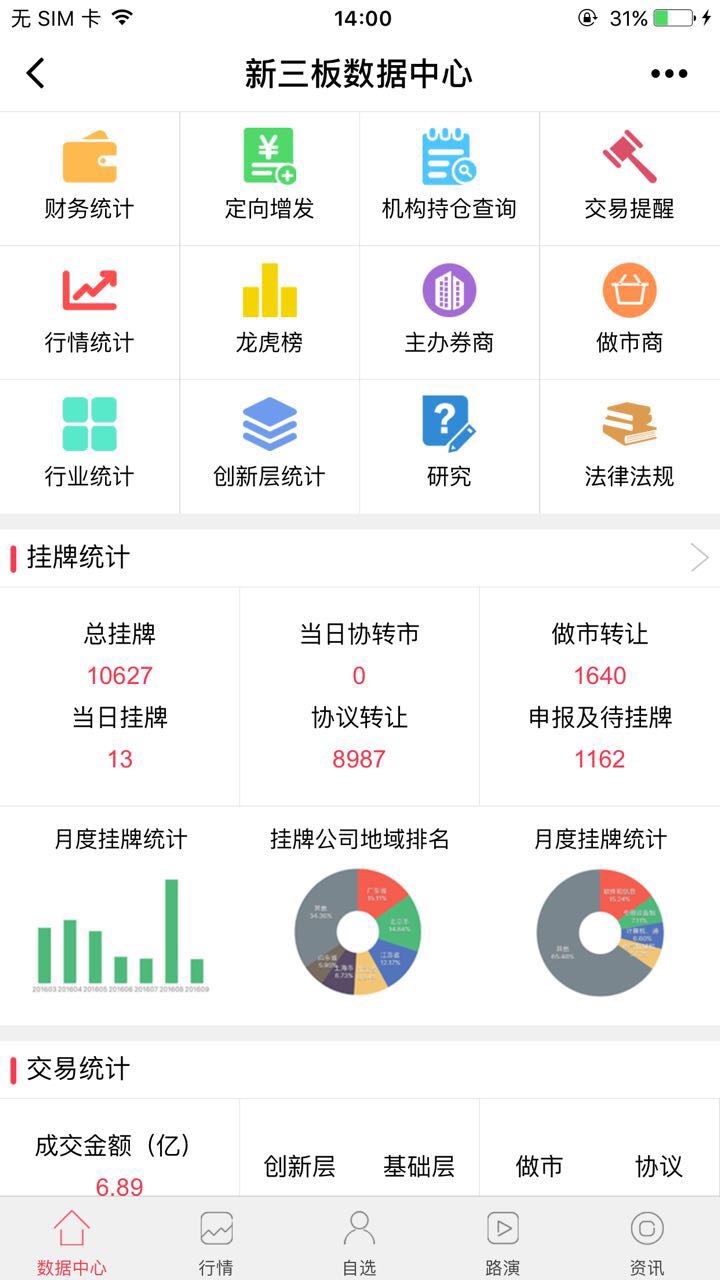Select the 定向增发 grid item
This screenshot has height=1280, width=720.
click(x=269, y=178)
